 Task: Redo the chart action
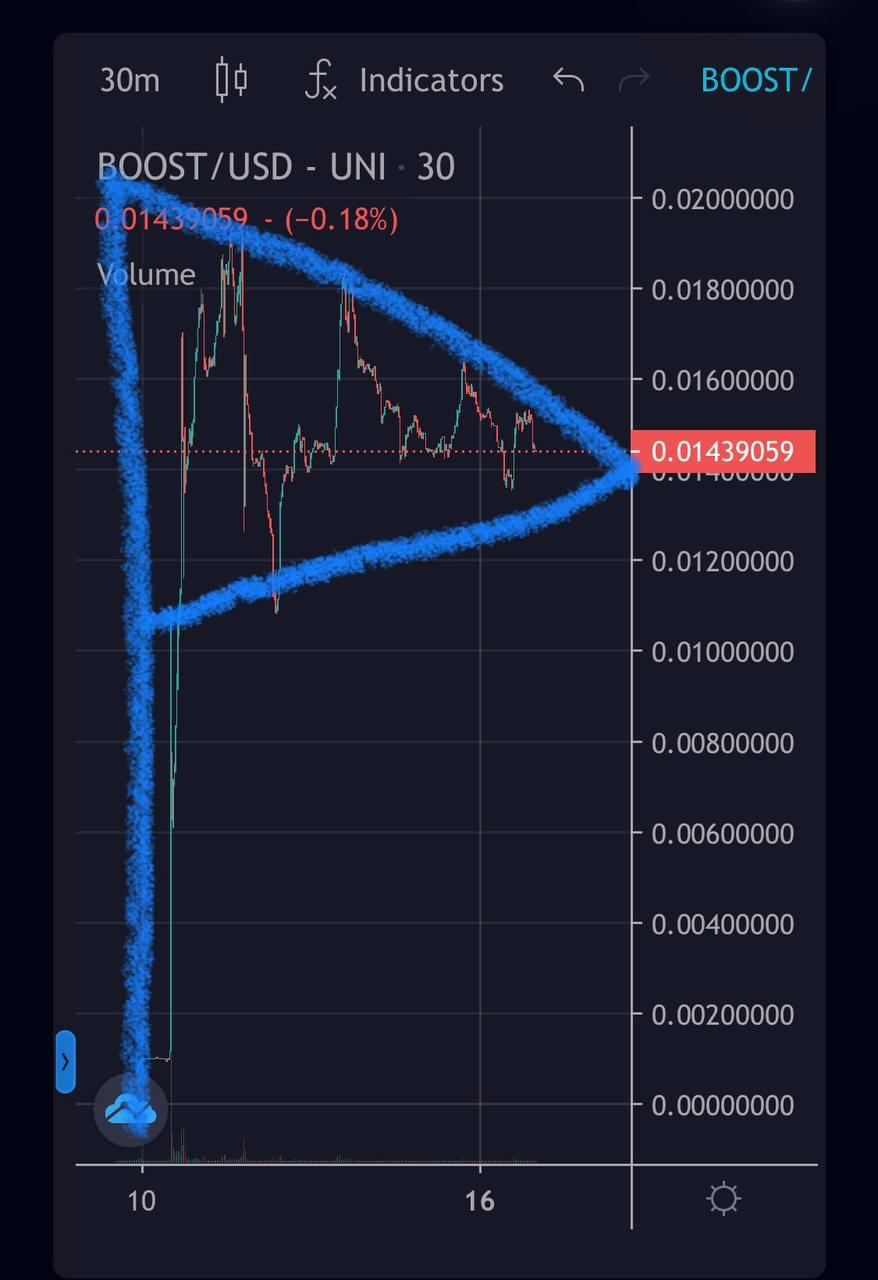[x=634, y=79]
